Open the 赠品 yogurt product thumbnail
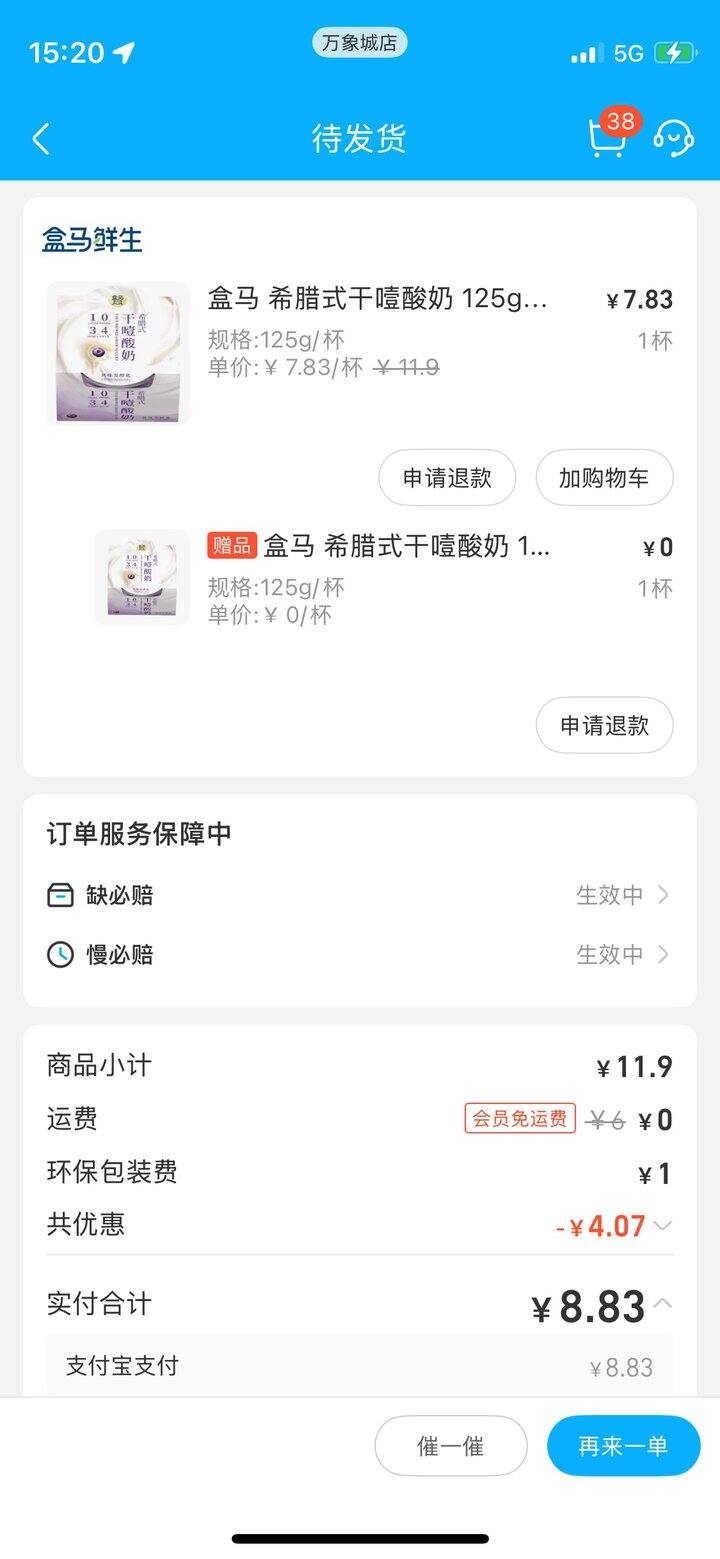This screenshot has height=1559, width=720. (142, 577)
